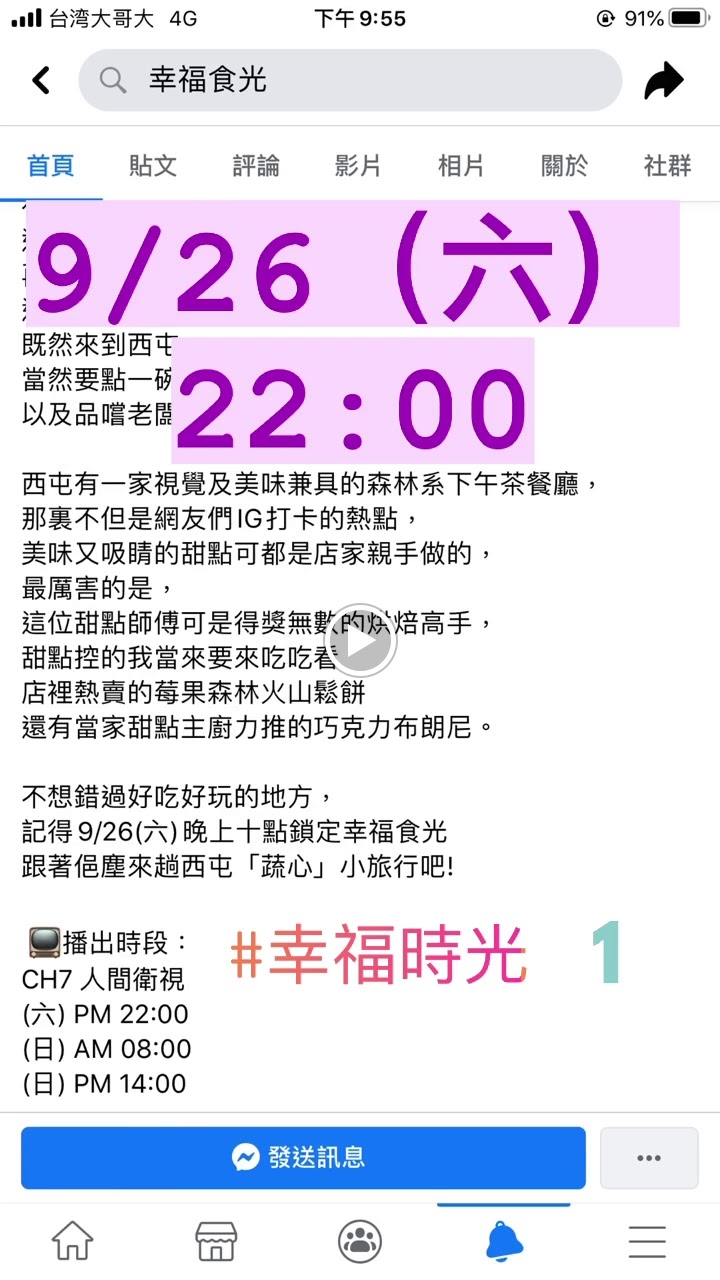The width and height of the screenshot is (720, 1280).
Task: Open the three-dot more options button
Action: 649,1158
